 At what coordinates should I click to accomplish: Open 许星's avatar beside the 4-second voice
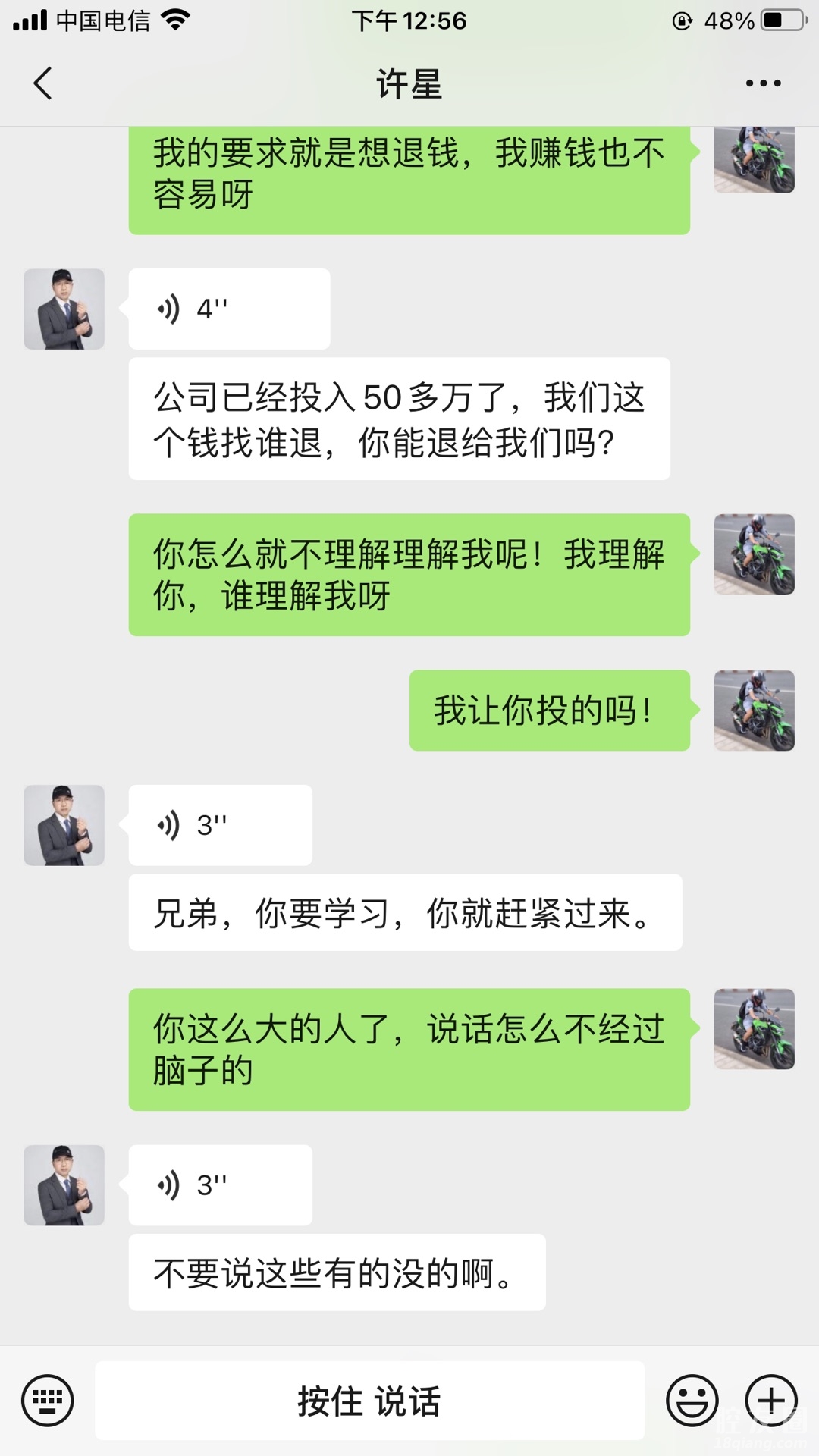click(64, 309)
